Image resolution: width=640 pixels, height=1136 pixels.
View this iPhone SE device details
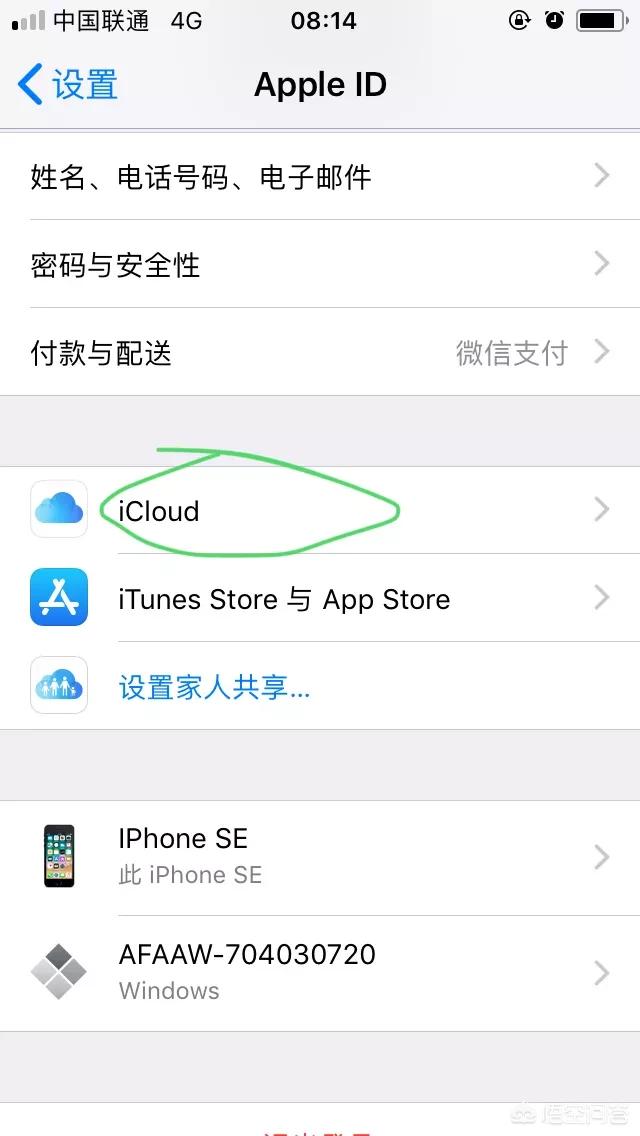pyautogui.click(x=320, y=856)
